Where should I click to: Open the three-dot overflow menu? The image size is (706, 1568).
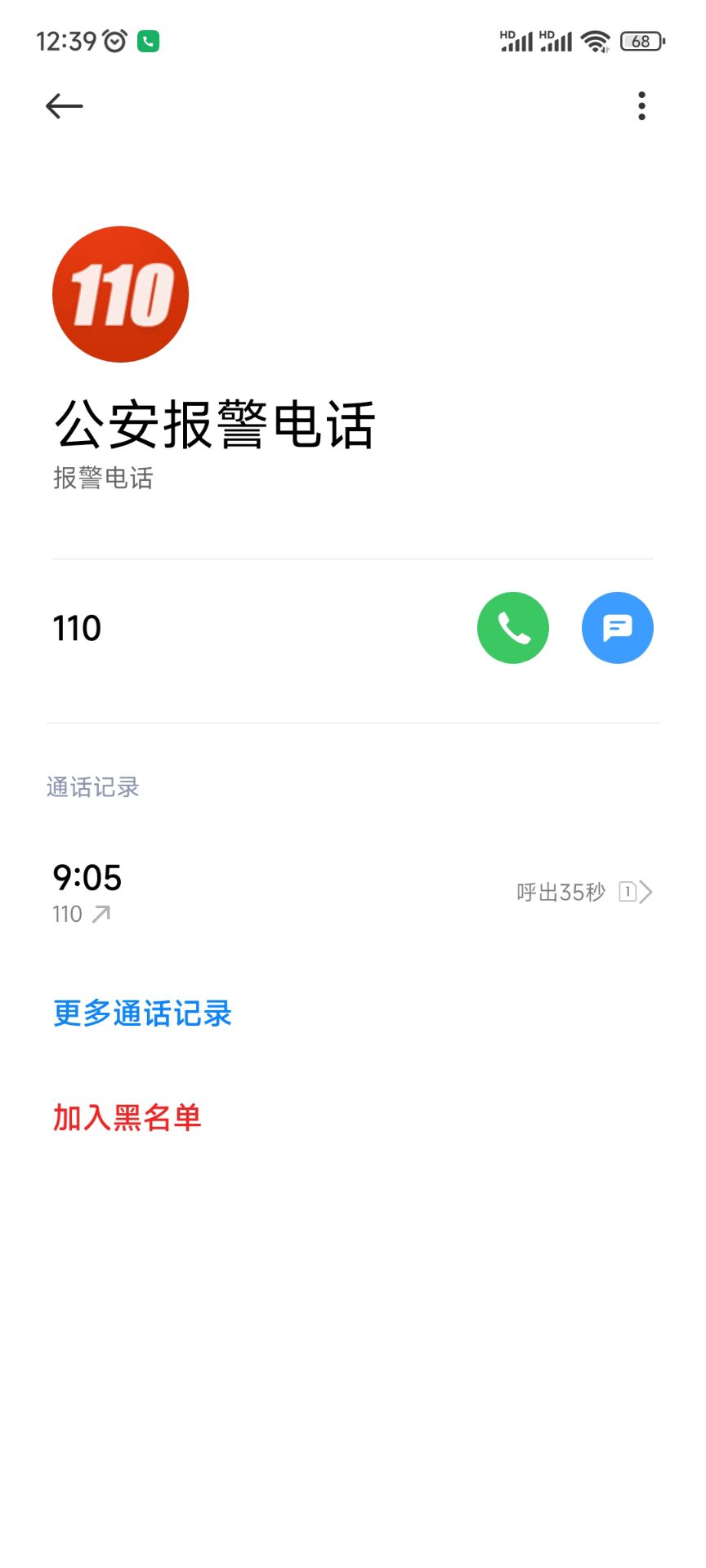(x=641, y=106)
